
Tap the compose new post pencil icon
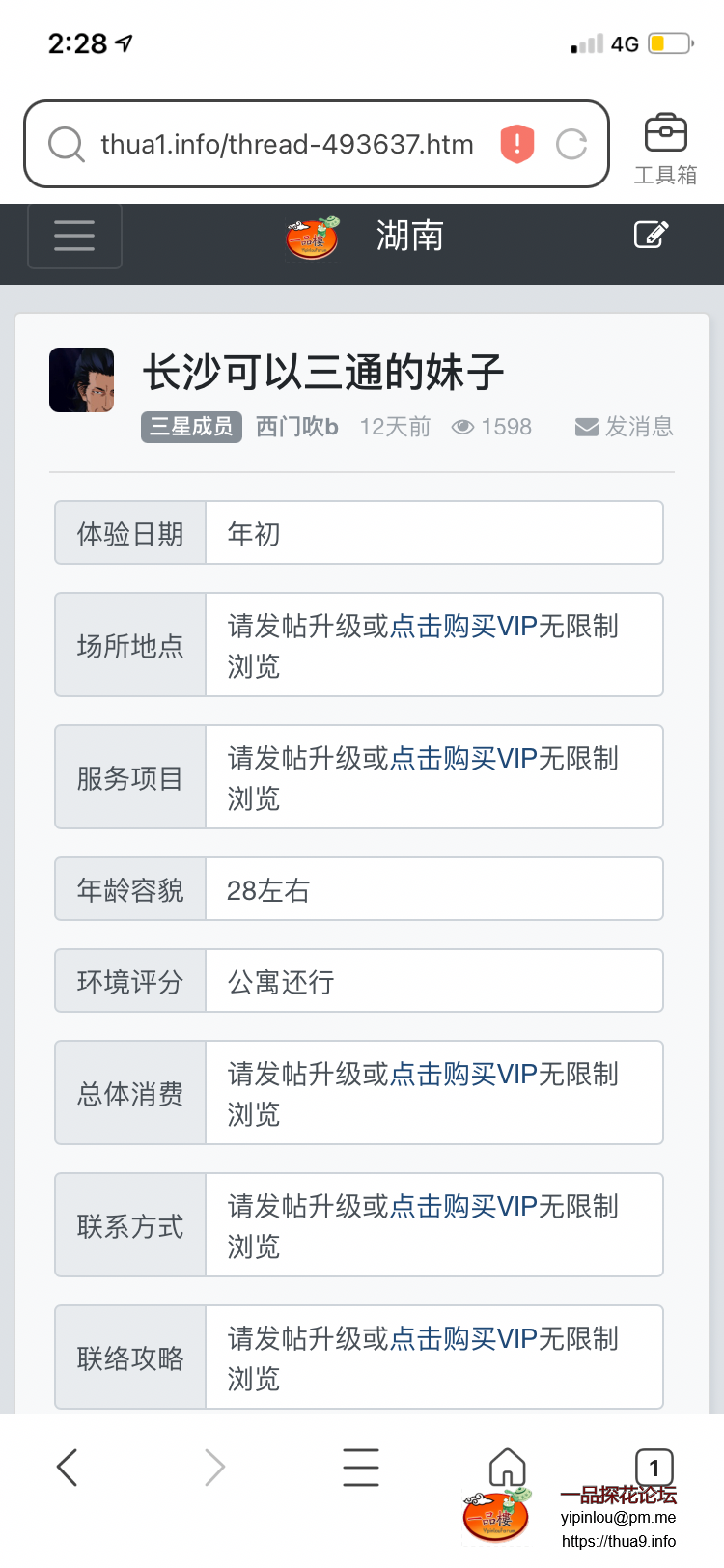tap(651, 235)
